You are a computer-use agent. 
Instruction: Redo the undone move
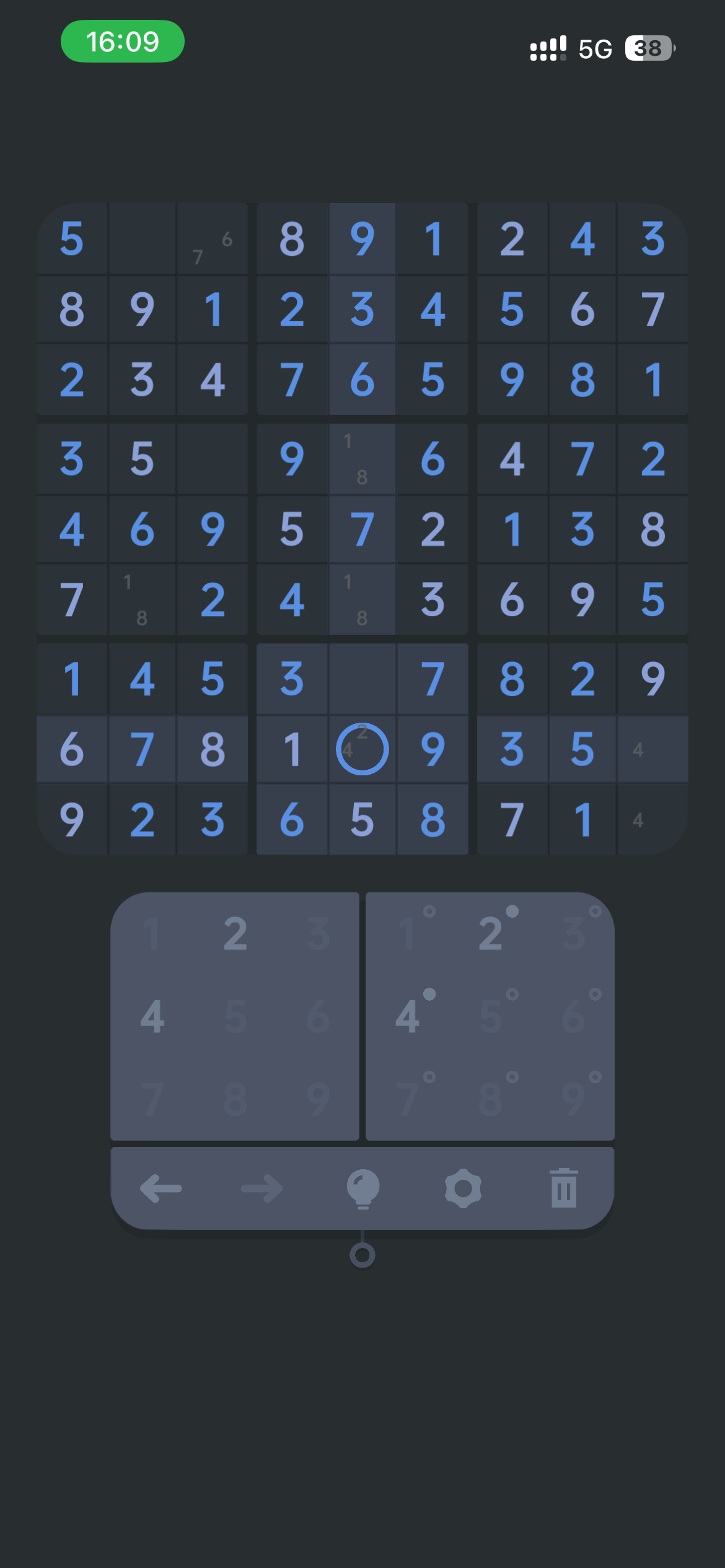(x=260, y=1188)
